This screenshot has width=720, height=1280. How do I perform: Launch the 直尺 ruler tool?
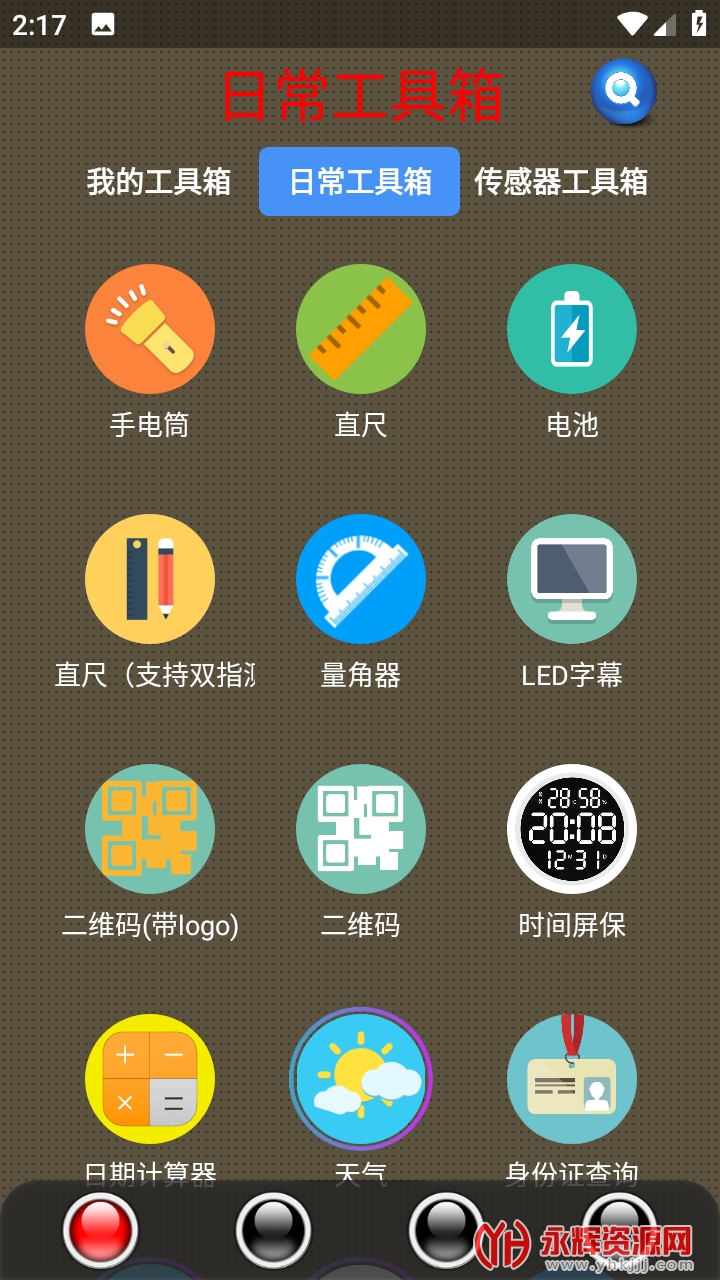pyautogui.click(x=361, y=329)
